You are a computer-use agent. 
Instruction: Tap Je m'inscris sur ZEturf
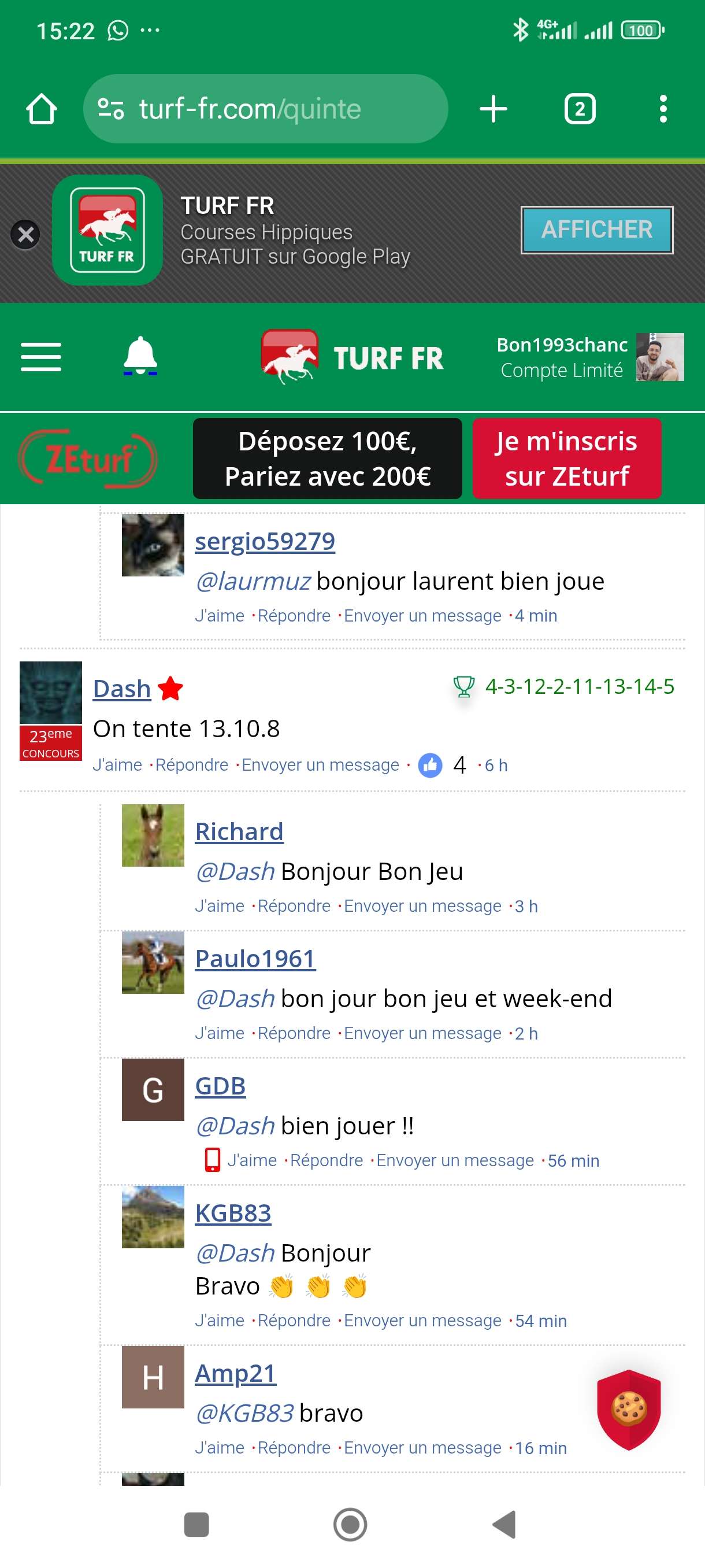pyautogui.click(x=566, y=458)
